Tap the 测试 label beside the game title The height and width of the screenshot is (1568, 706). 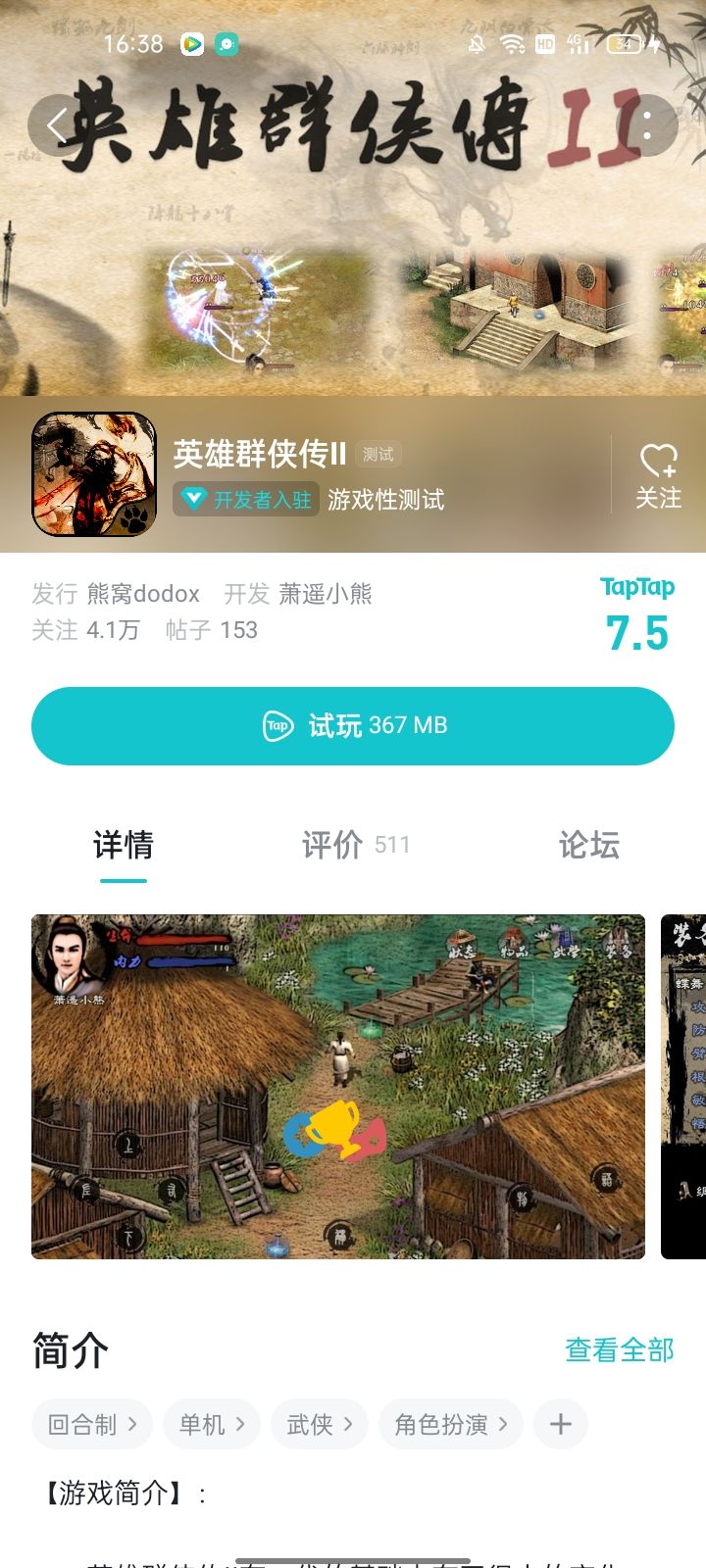(x=378, y=454)
